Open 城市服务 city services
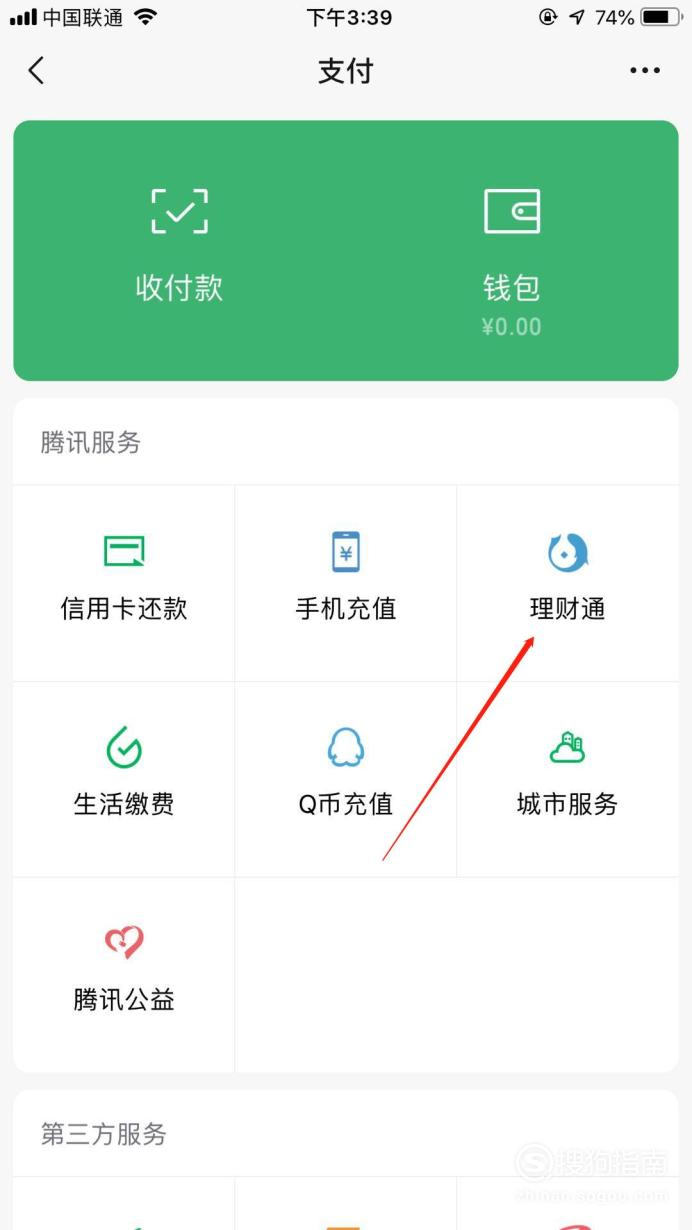This screenshot has height=1230, width=692. (x=568, y=779)
